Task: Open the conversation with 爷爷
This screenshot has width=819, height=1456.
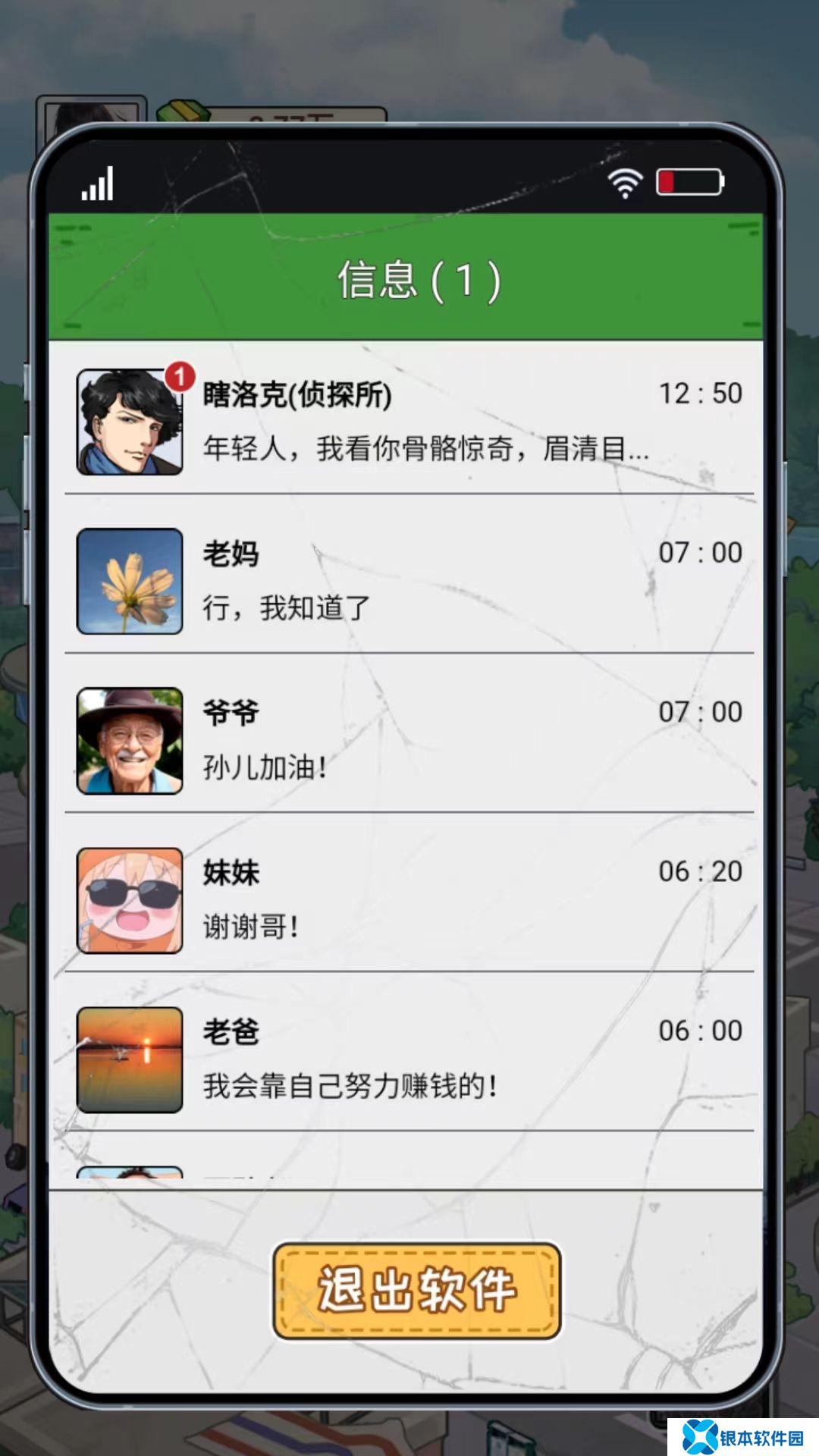Action: (409, 740)
